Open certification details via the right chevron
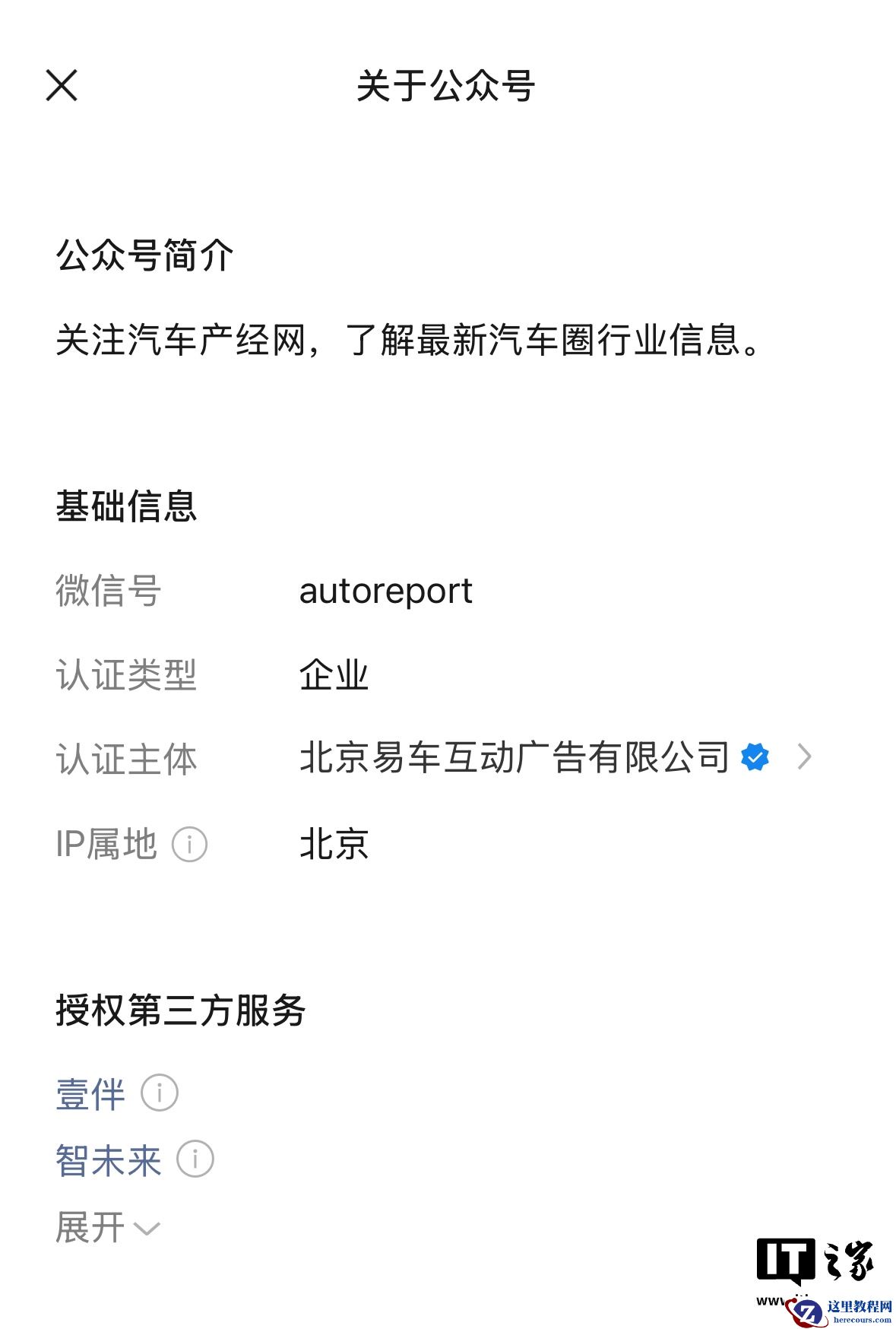Screen dimensions: 896x1329 pyautogui.click(x=803, y=756)
